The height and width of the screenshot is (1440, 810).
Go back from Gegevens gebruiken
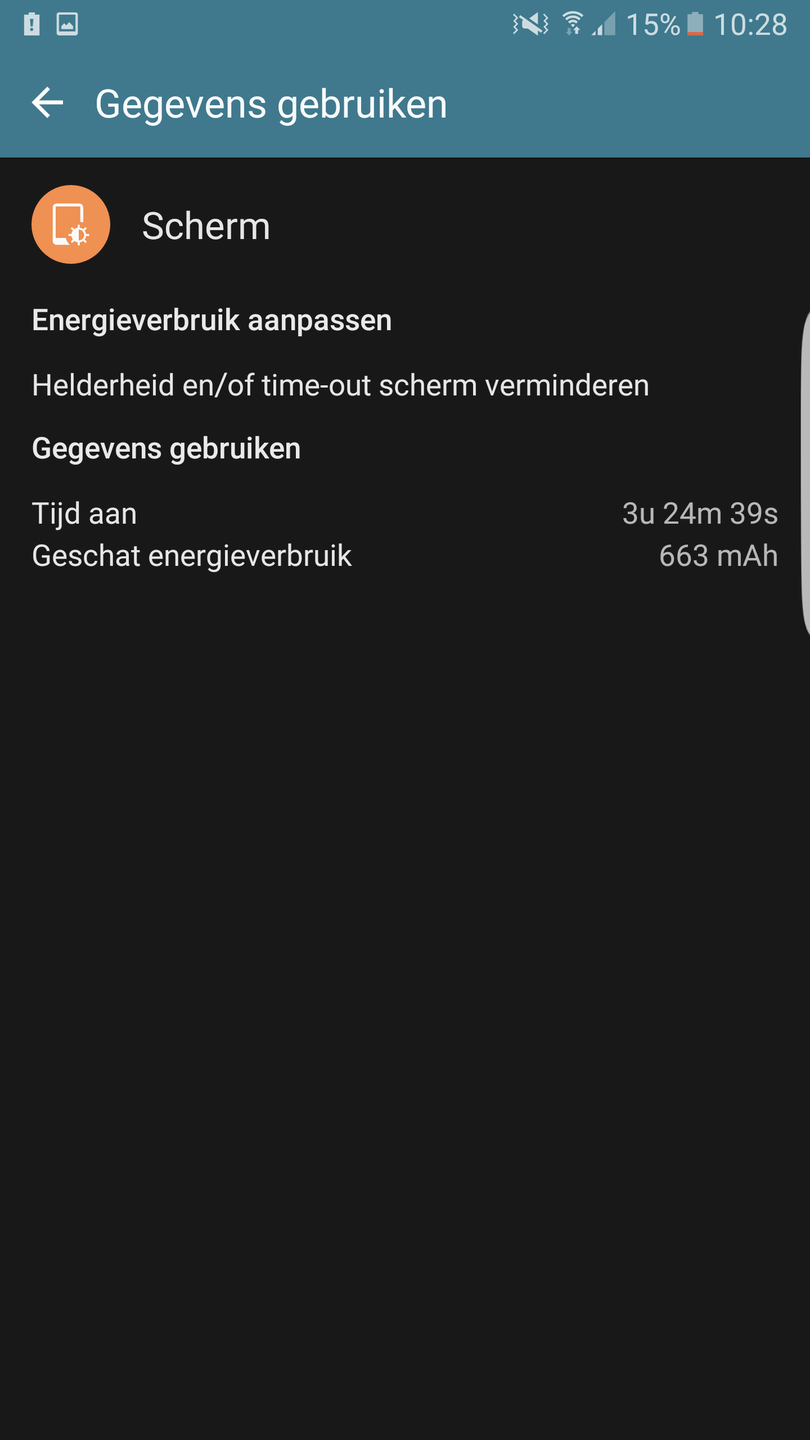[x=47, y=103]
